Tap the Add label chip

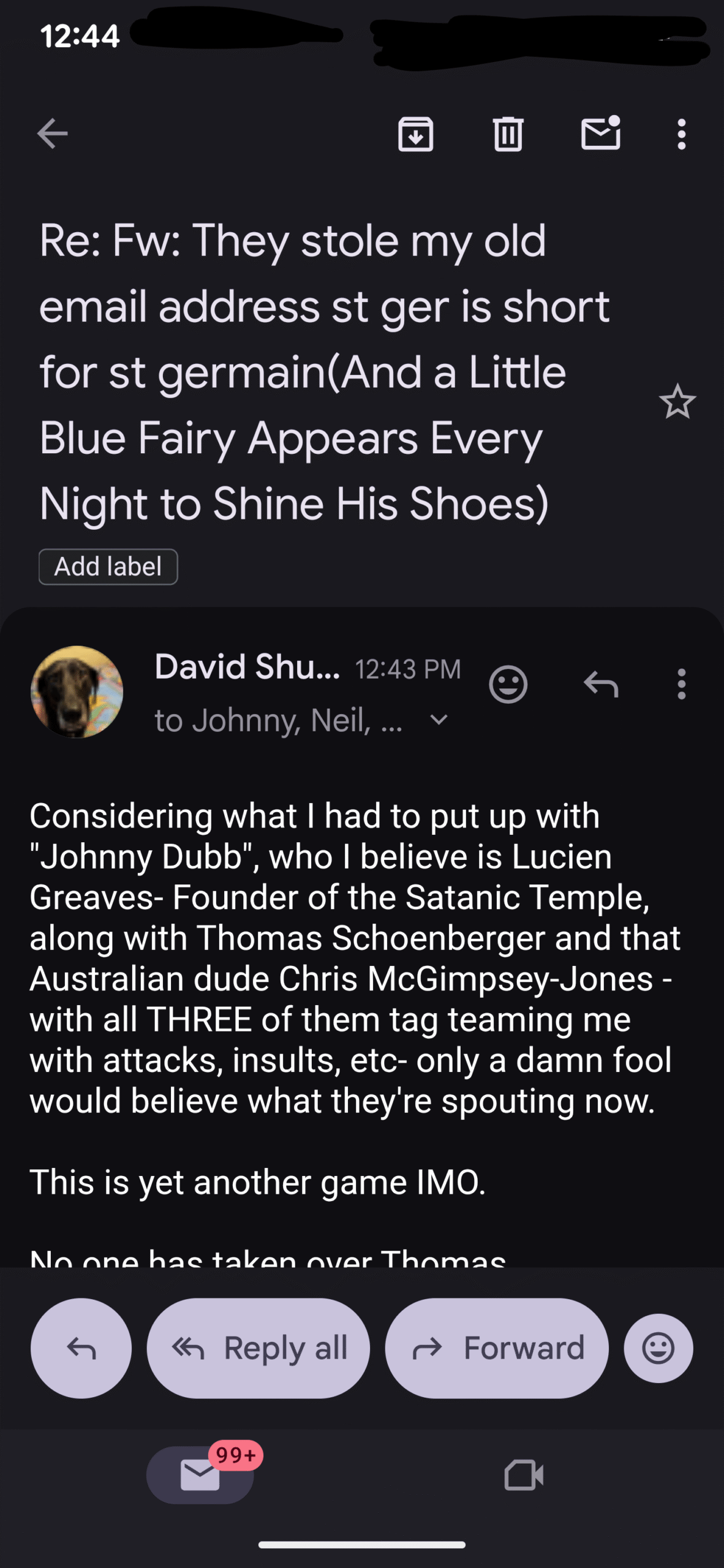click(x=108, y=567)
